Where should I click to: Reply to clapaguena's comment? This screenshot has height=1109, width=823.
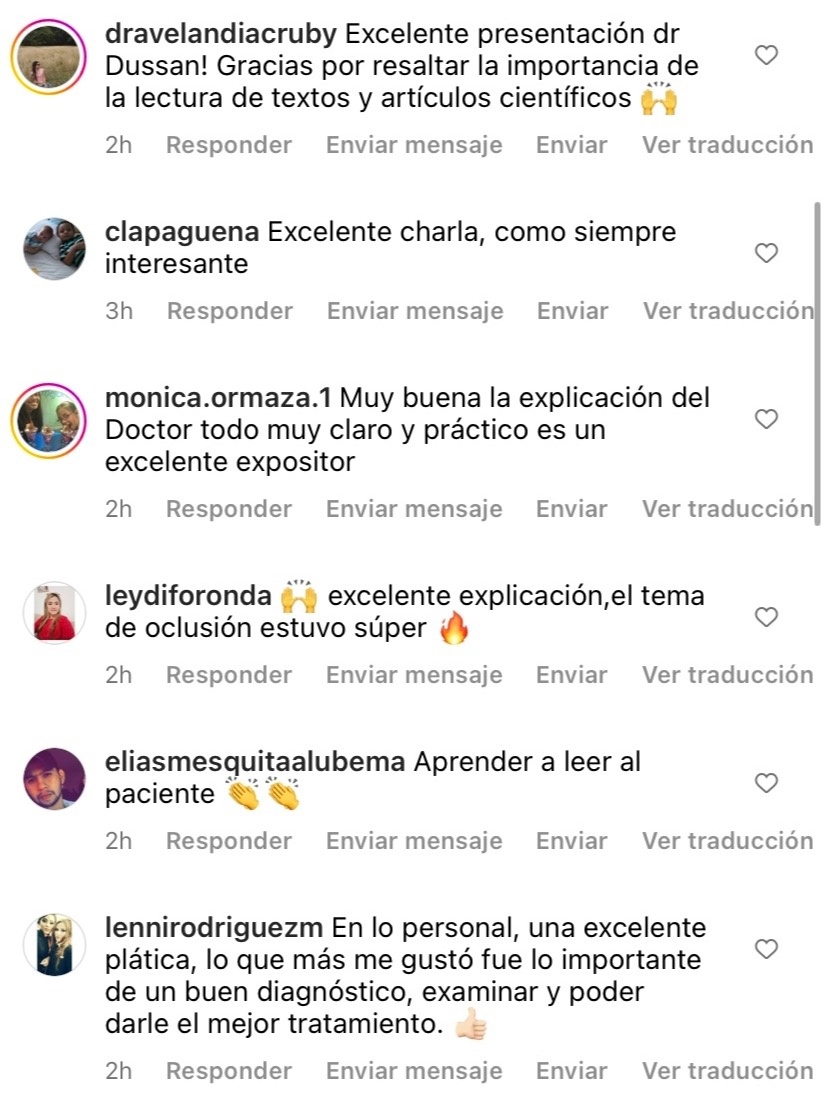click(229, 311)
